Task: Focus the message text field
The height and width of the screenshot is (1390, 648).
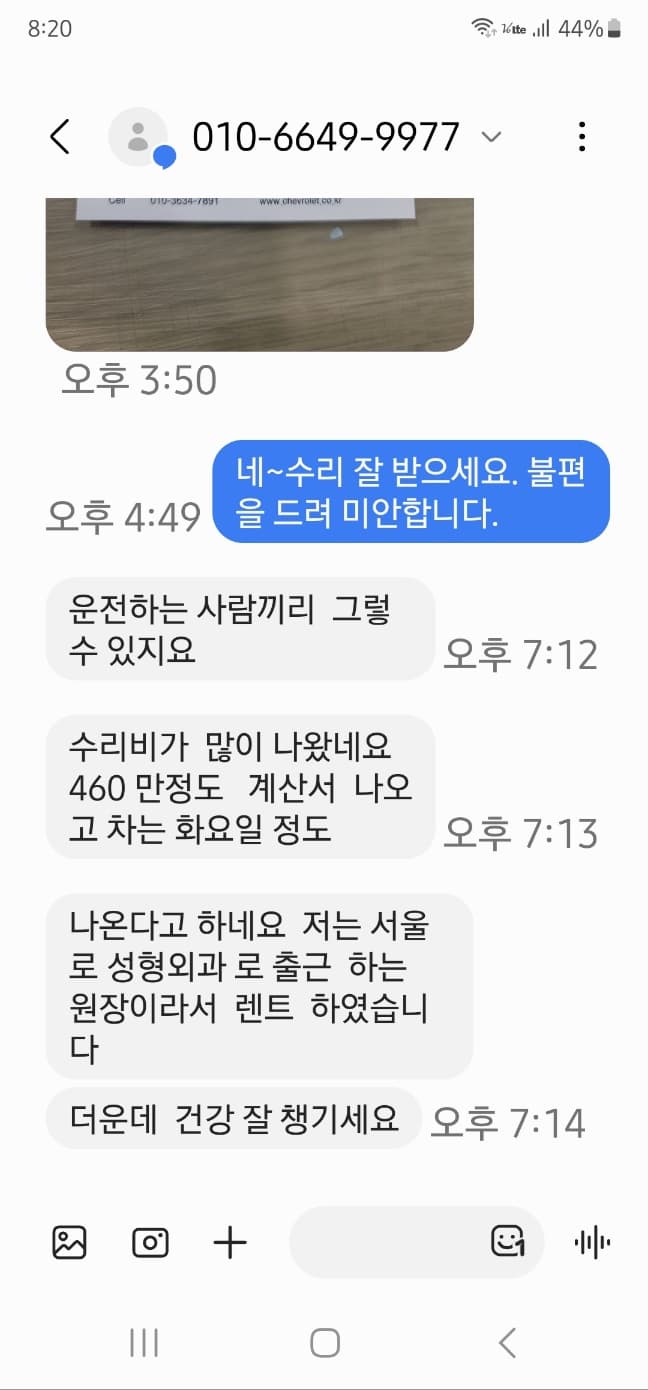Action: (x=385, y=1242)
